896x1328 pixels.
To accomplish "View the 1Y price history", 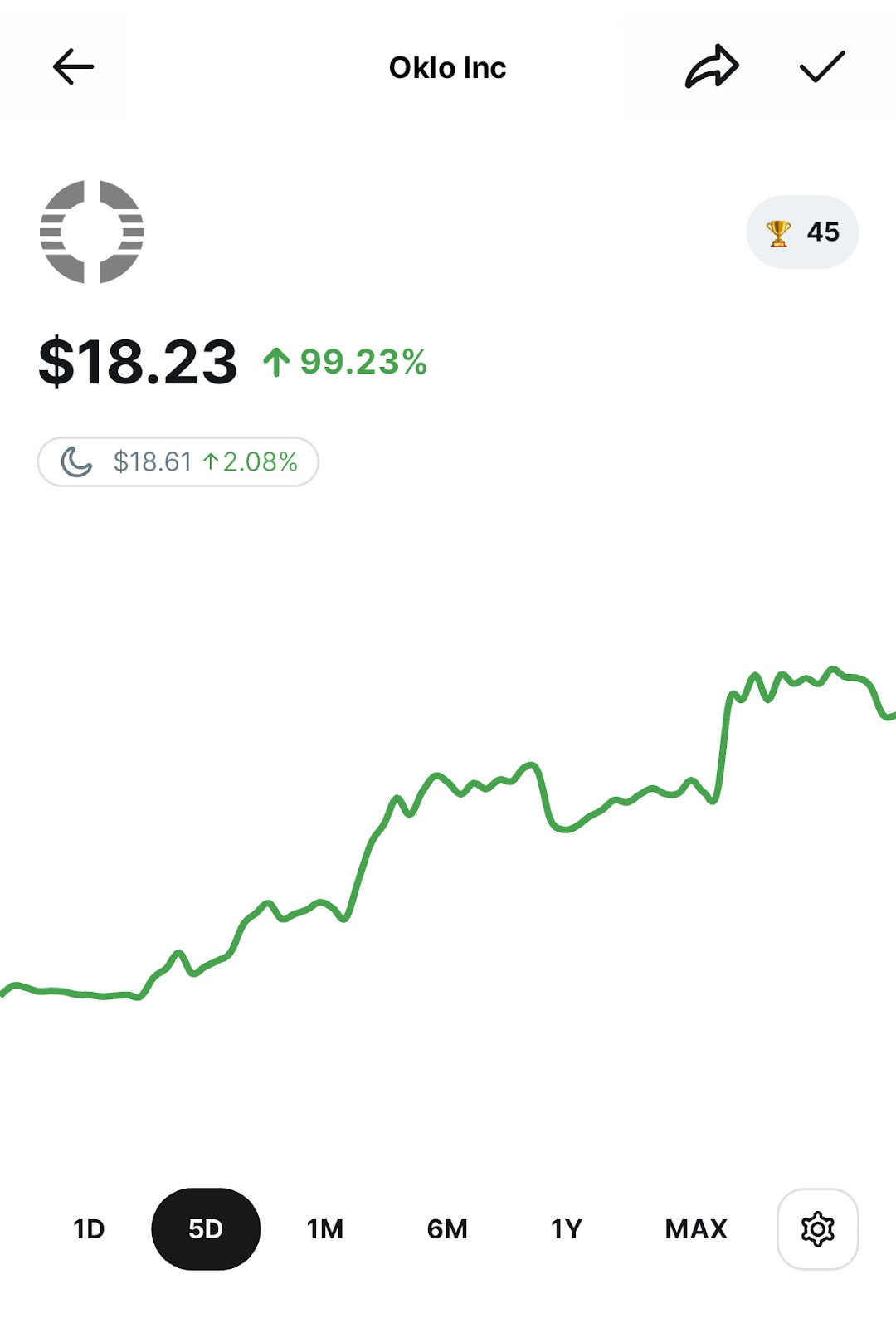I will [x=566, y=1228].
